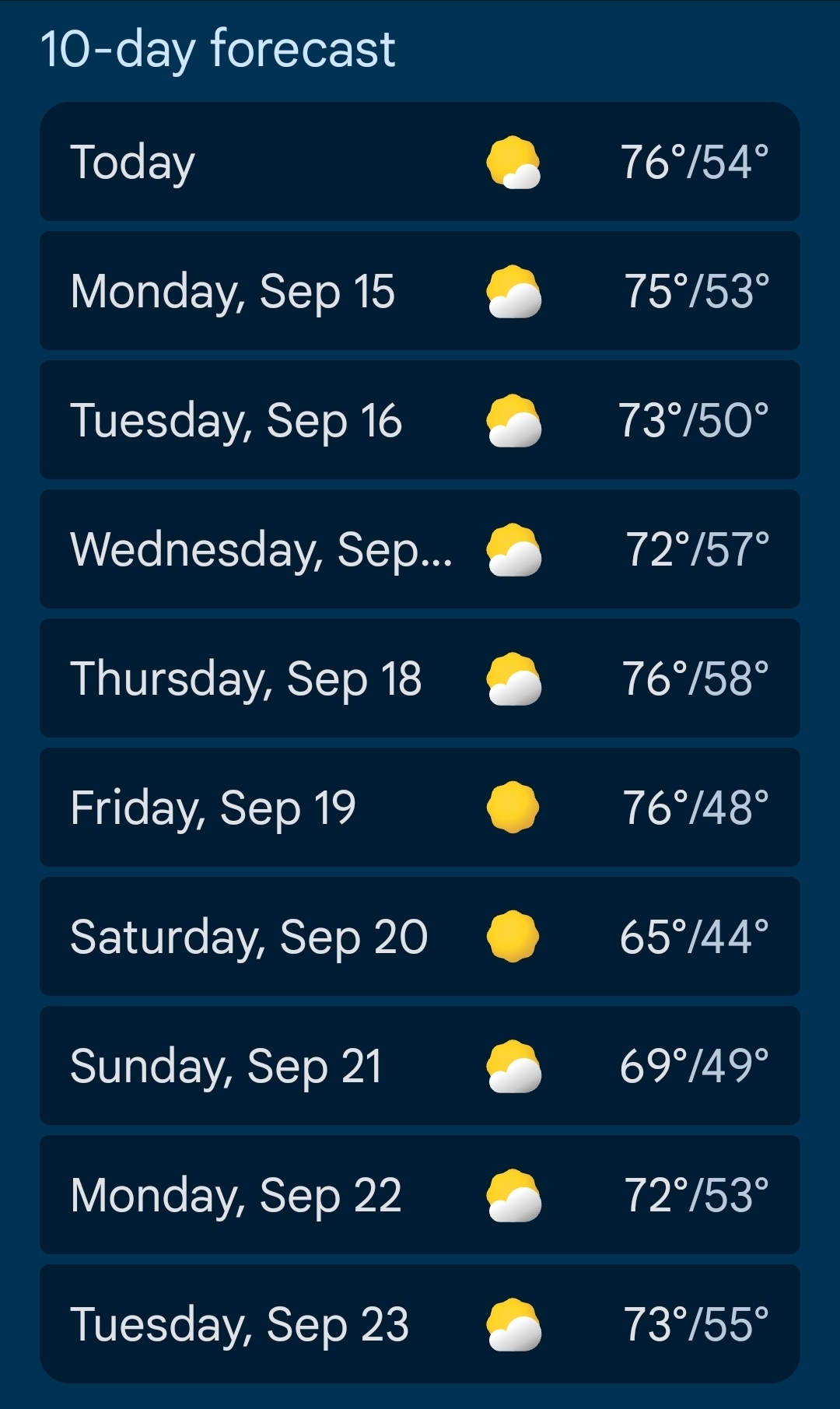Open the Monday, Sep 15 forecast
This screenshot has height=1409, width=840.
[x=420, y=291]
